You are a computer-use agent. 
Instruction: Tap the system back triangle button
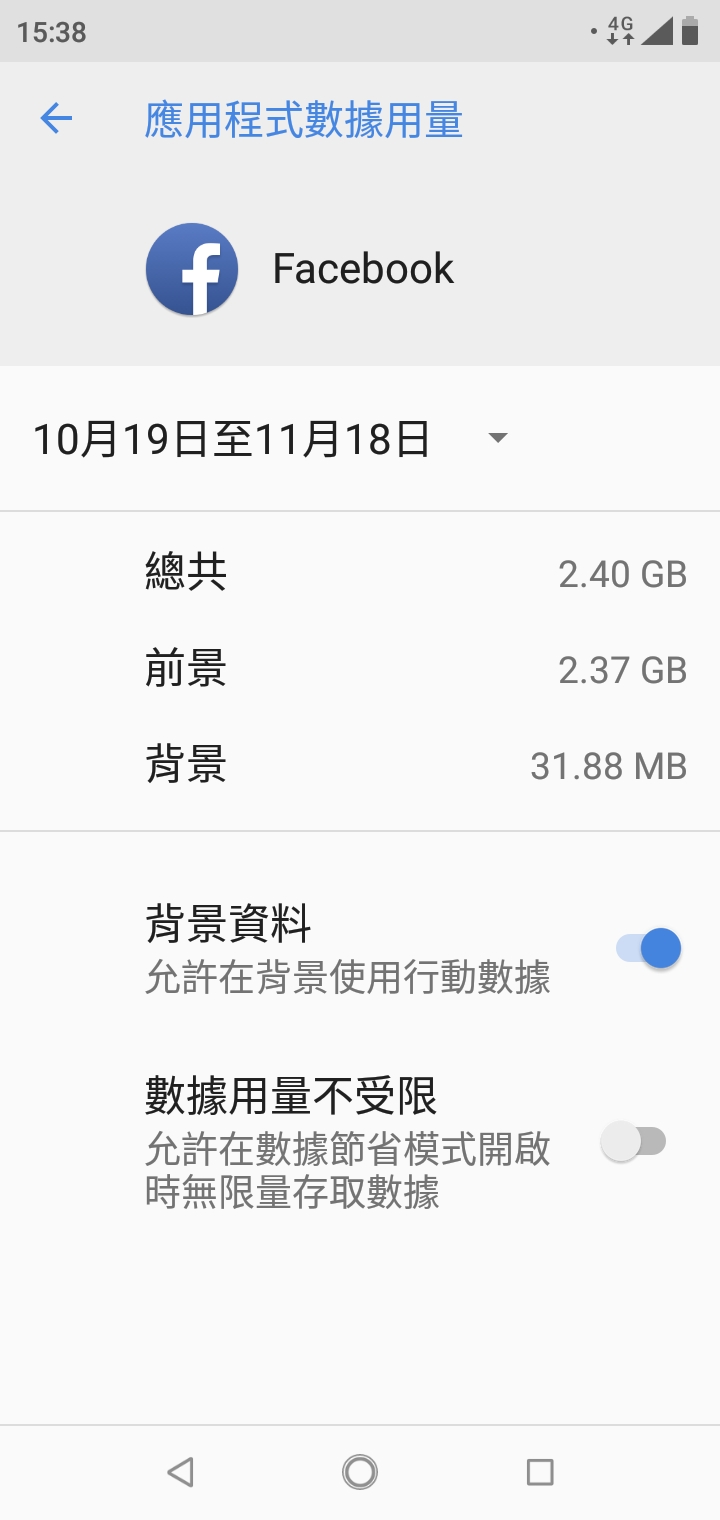[x=180, y=1472]
